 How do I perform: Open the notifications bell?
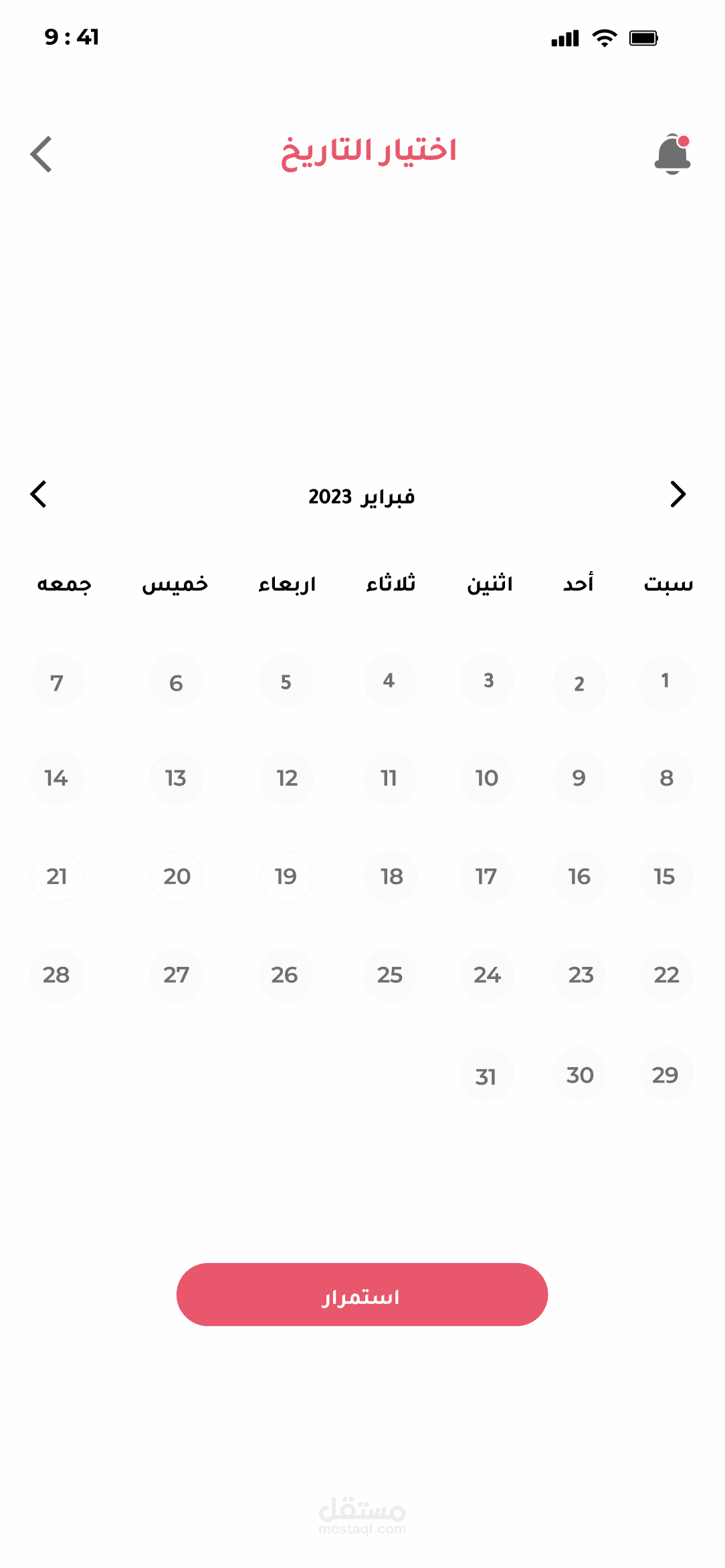[x=673, y=154]
